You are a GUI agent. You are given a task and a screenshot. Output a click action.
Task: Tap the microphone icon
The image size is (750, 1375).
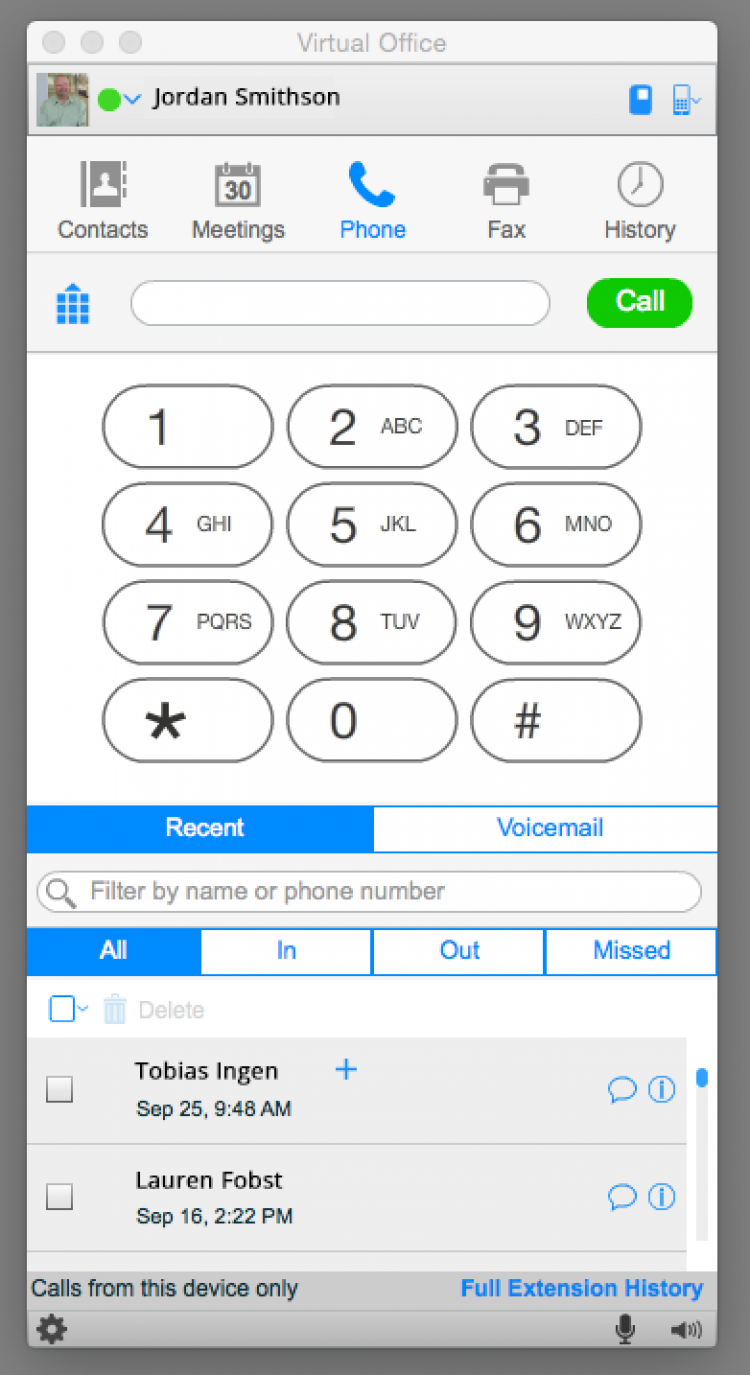[x=625, y=1329]
